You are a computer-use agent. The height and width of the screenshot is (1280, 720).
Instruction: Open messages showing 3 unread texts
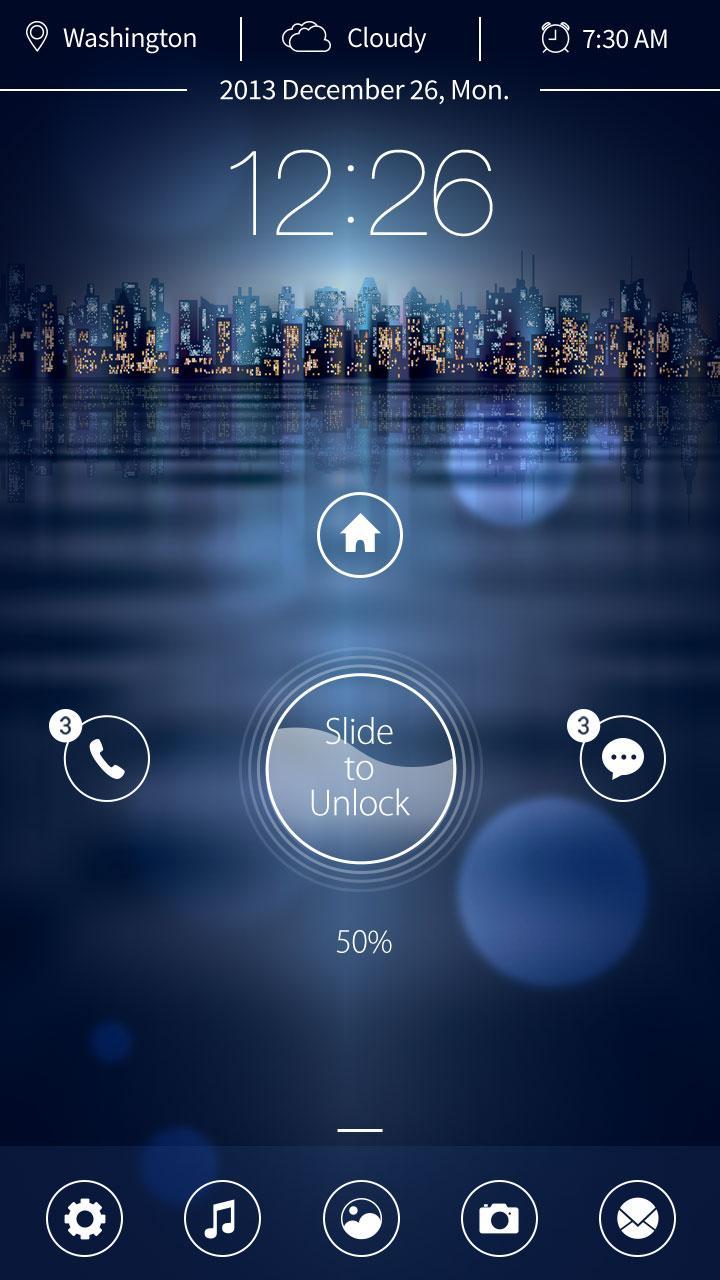(x=622, y=760)
